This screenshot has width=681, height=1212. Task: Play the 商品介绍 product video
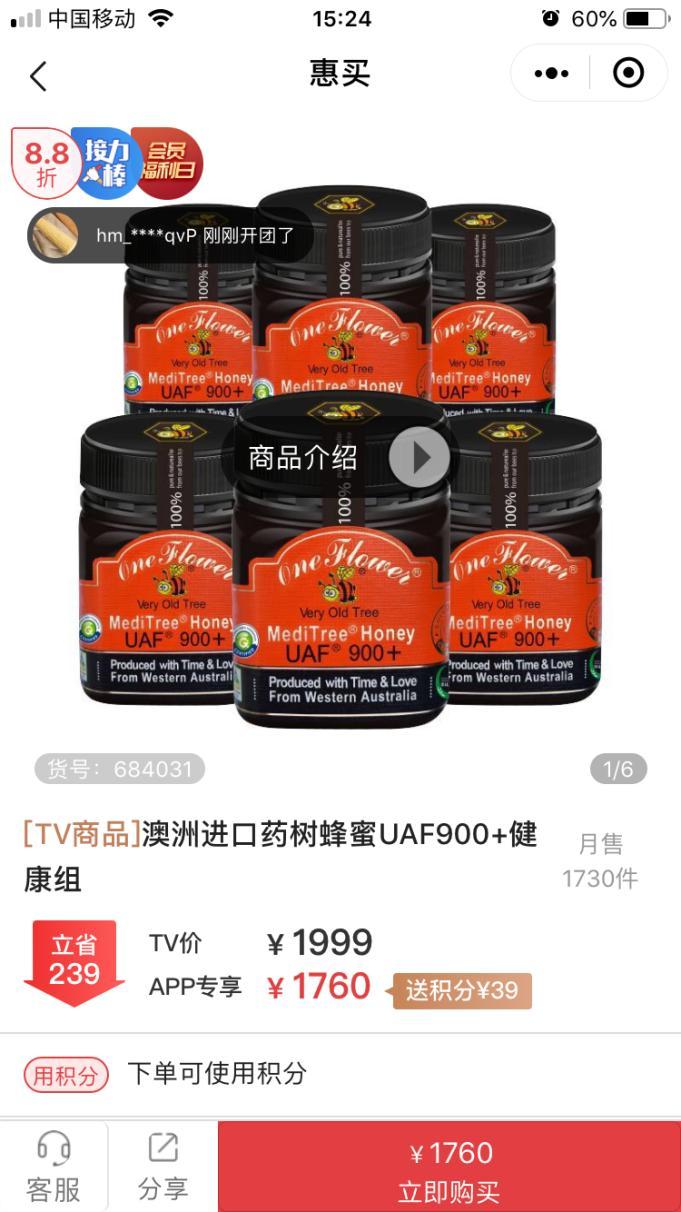pos(419,458)
